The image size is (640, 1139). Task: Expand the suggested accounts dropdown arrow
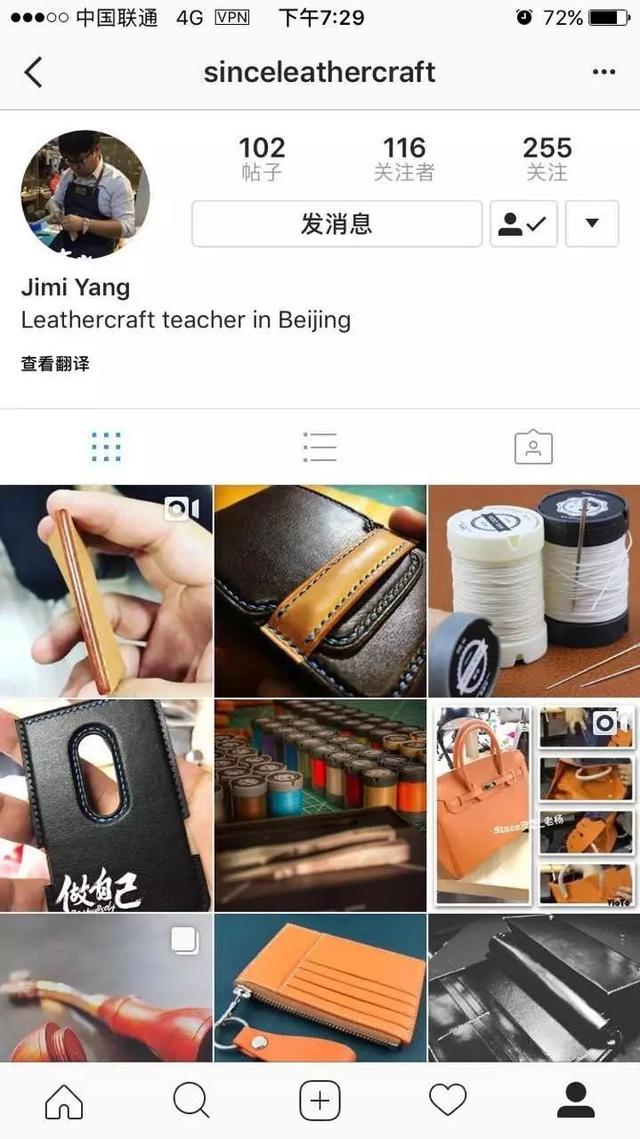click(592, 224)
